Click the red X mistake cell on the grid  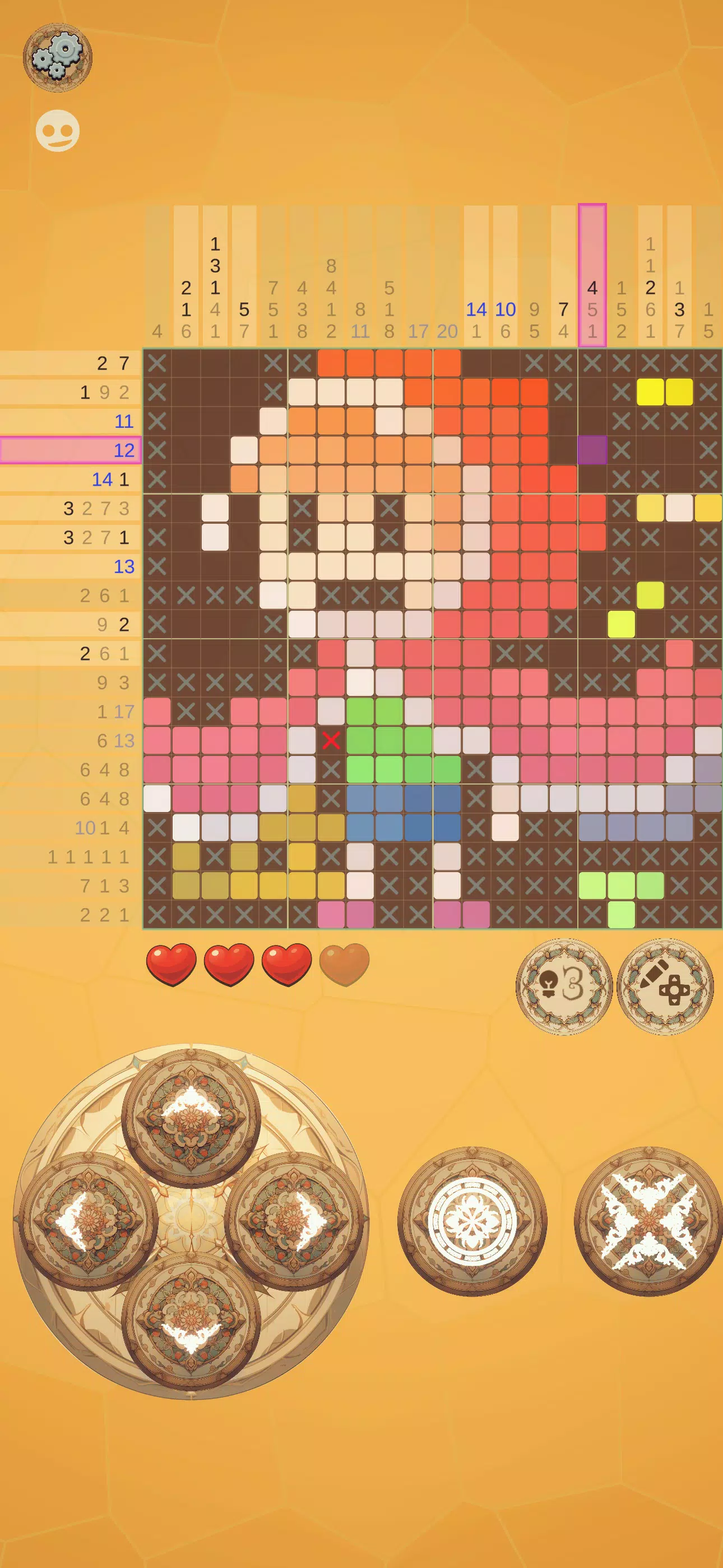pos(332,740)
